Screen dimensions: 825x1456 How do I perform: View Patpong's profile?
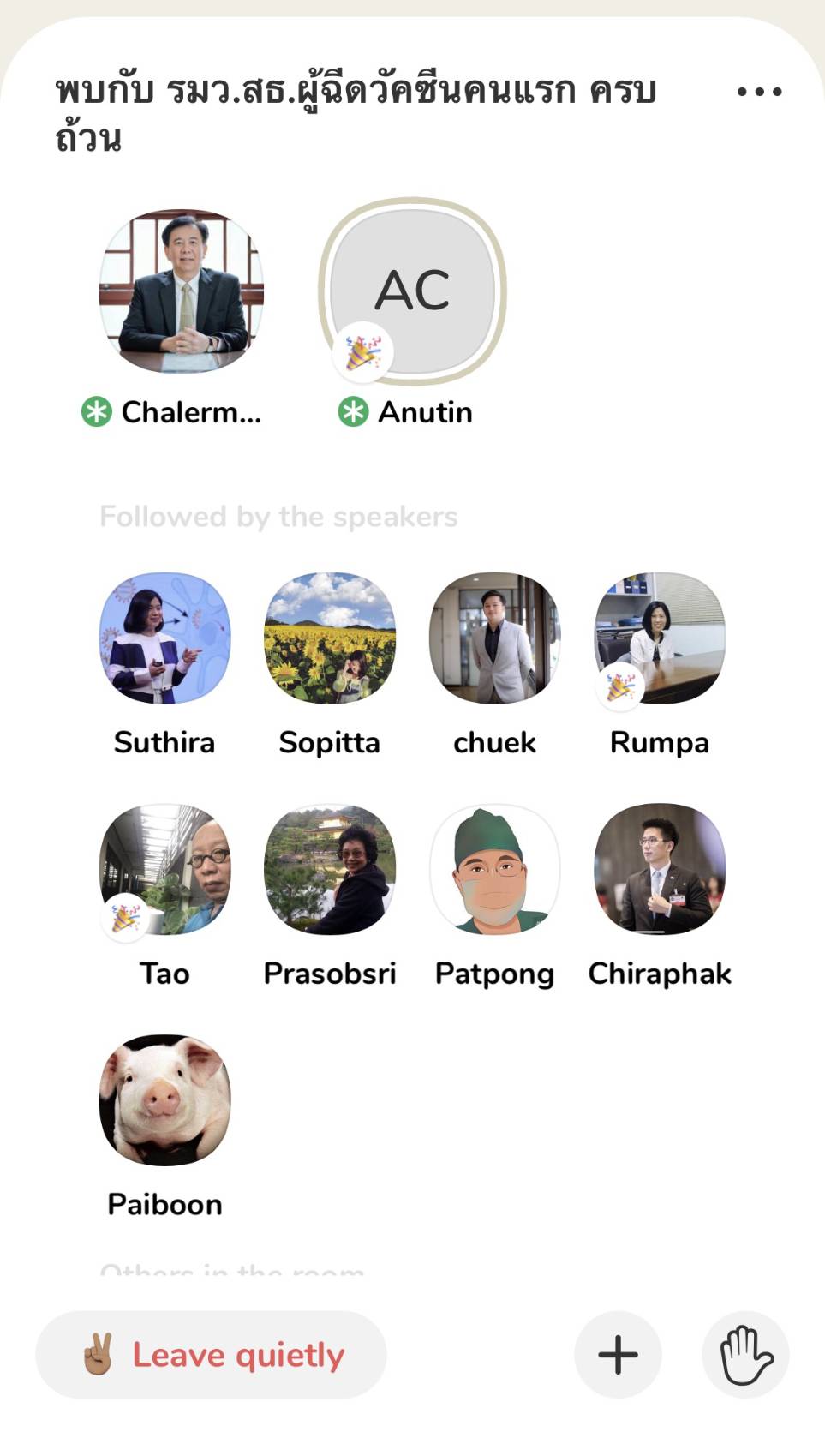(494, 869)
